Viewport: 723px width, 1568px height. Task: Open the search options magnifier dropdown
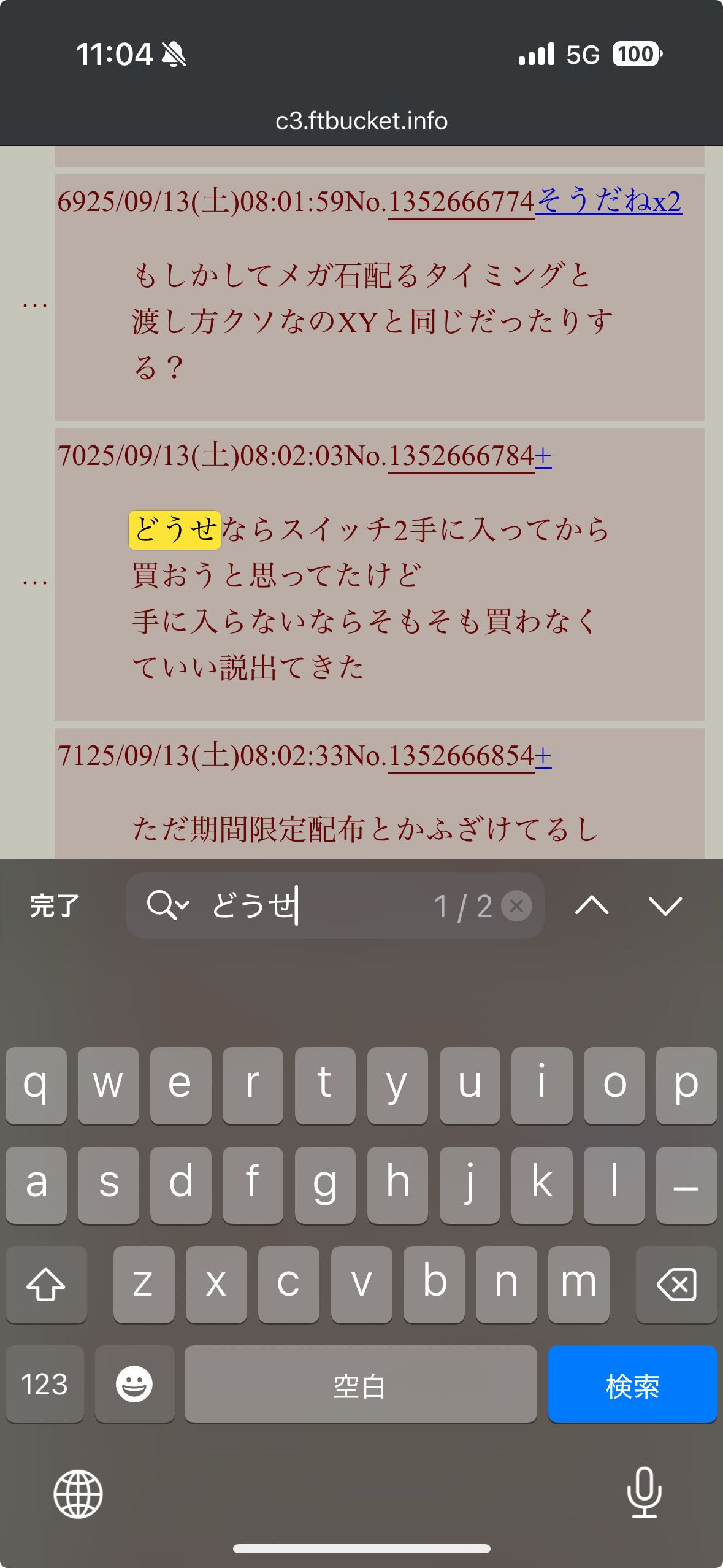tap(167, 905)
